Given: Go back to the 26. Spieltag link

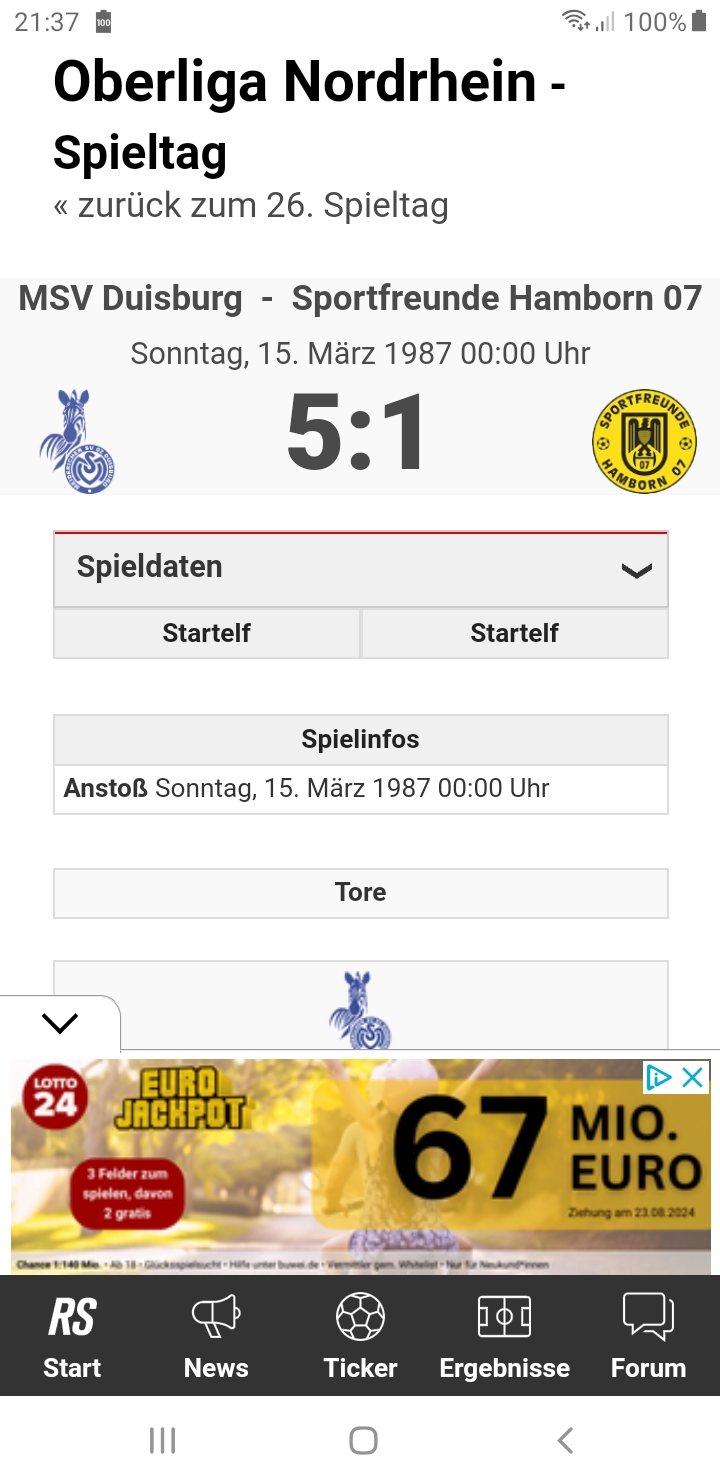Looking at the screenshot, I should pos(251,206).
